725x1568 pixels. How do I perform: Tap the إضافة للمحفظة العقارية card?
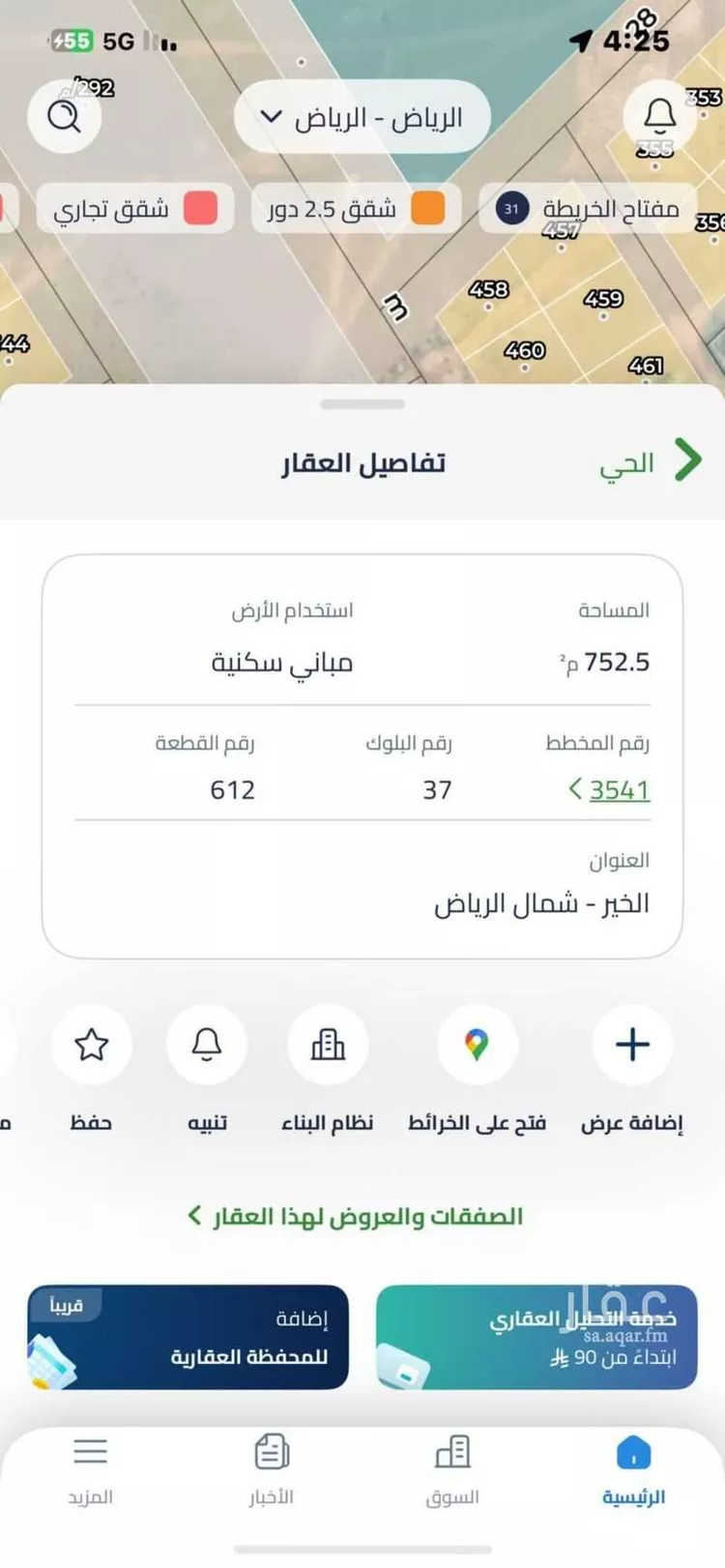(187, 1337)
